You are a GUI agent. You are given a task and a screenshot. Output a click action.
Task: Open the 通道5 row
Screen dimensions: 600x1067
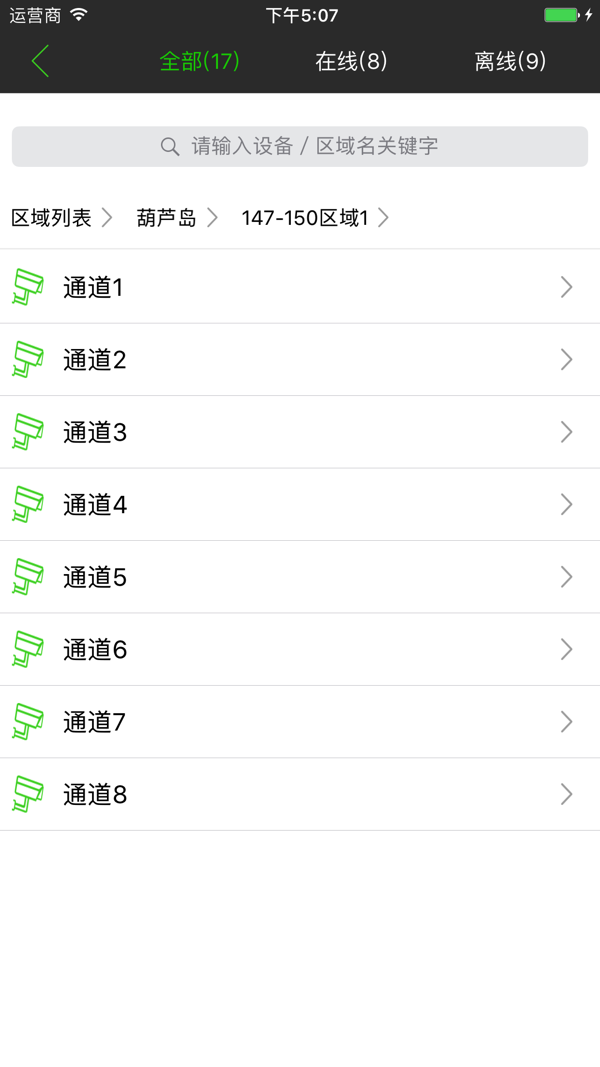pos(300,577)
